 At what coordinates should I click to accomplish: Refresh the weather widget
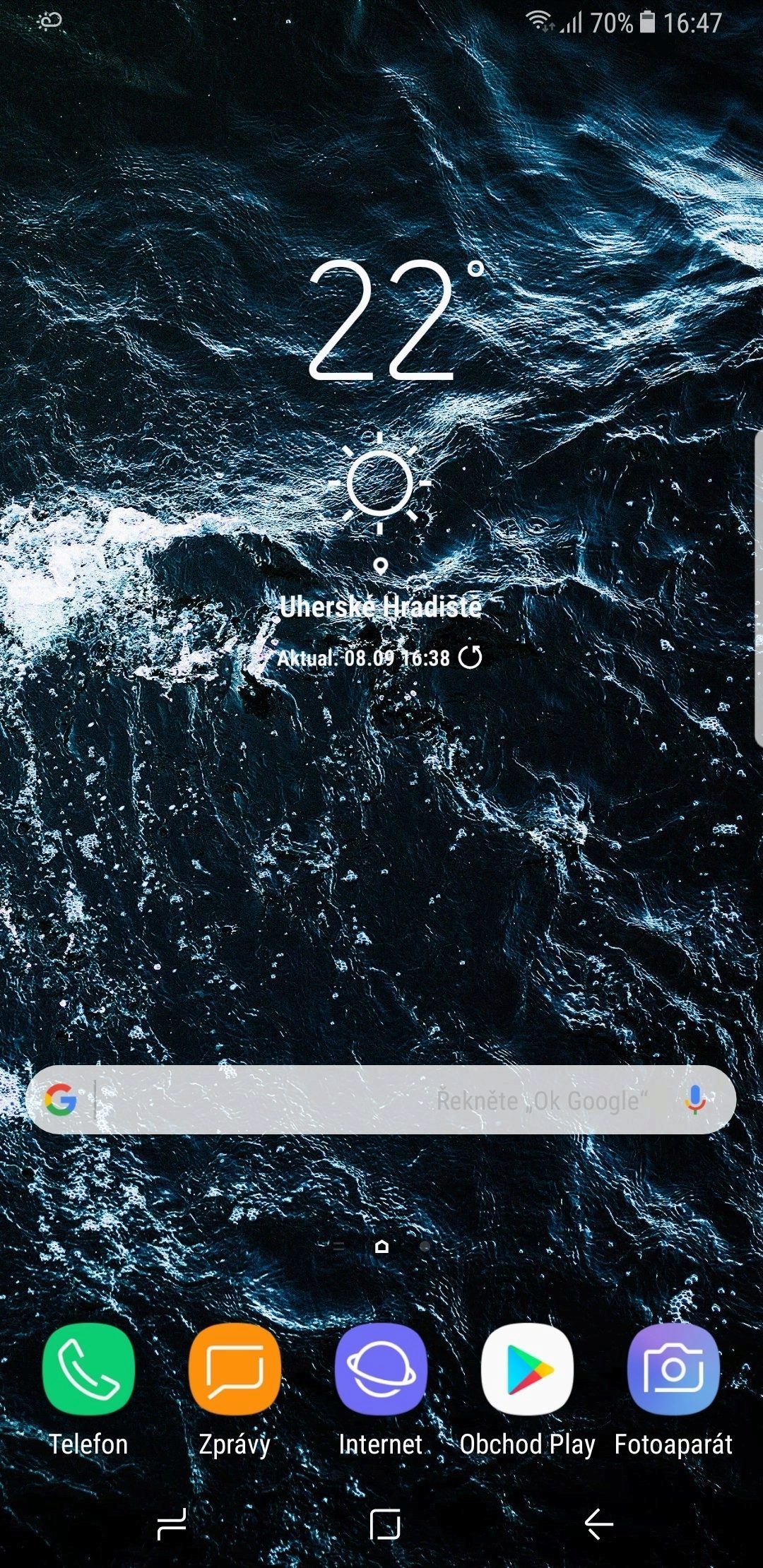click(x=471, y=657)
